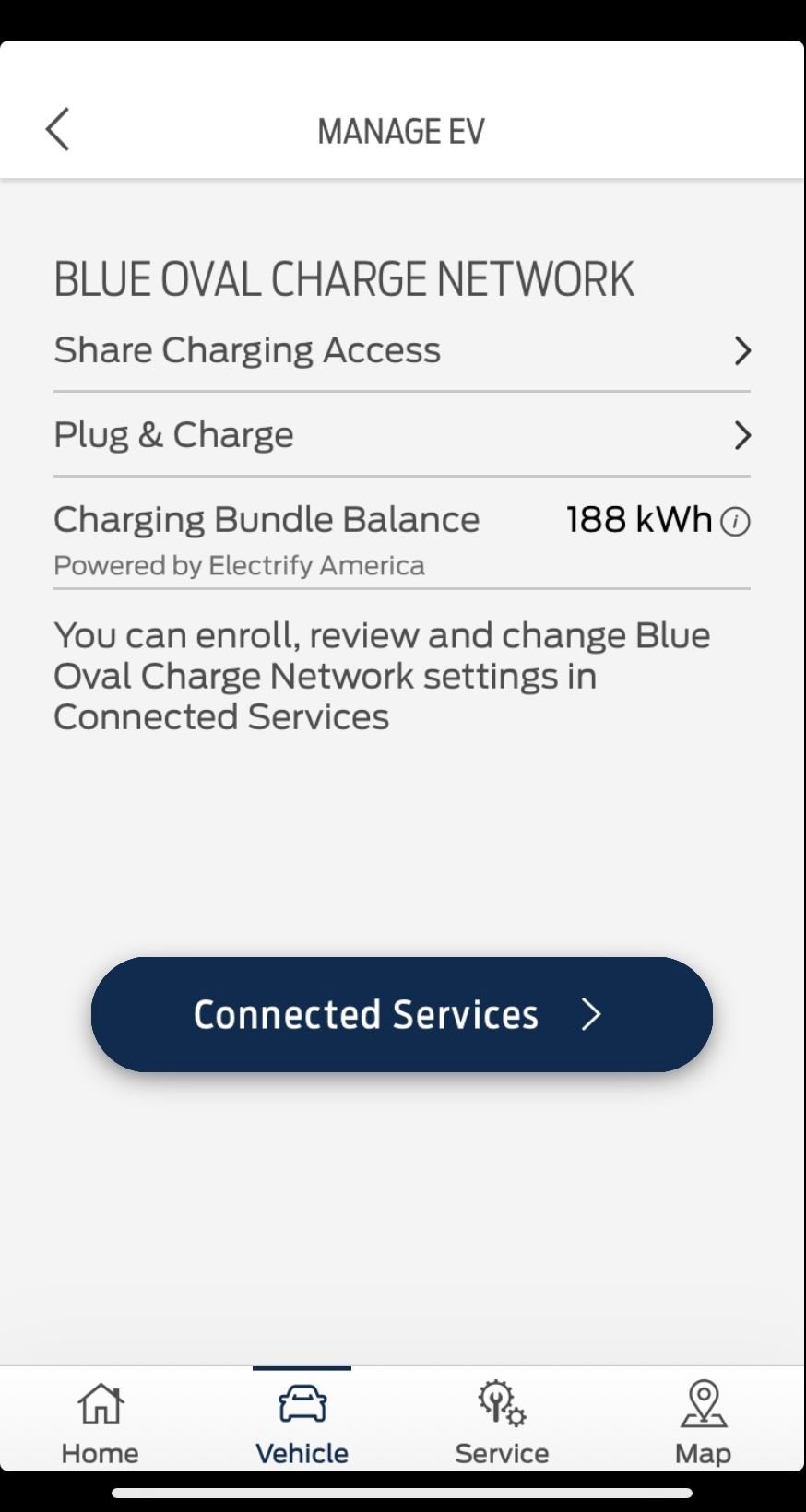Viewport: 806px width, 1512px height.
Task: Open Share Charging Access
Action: 401,350
